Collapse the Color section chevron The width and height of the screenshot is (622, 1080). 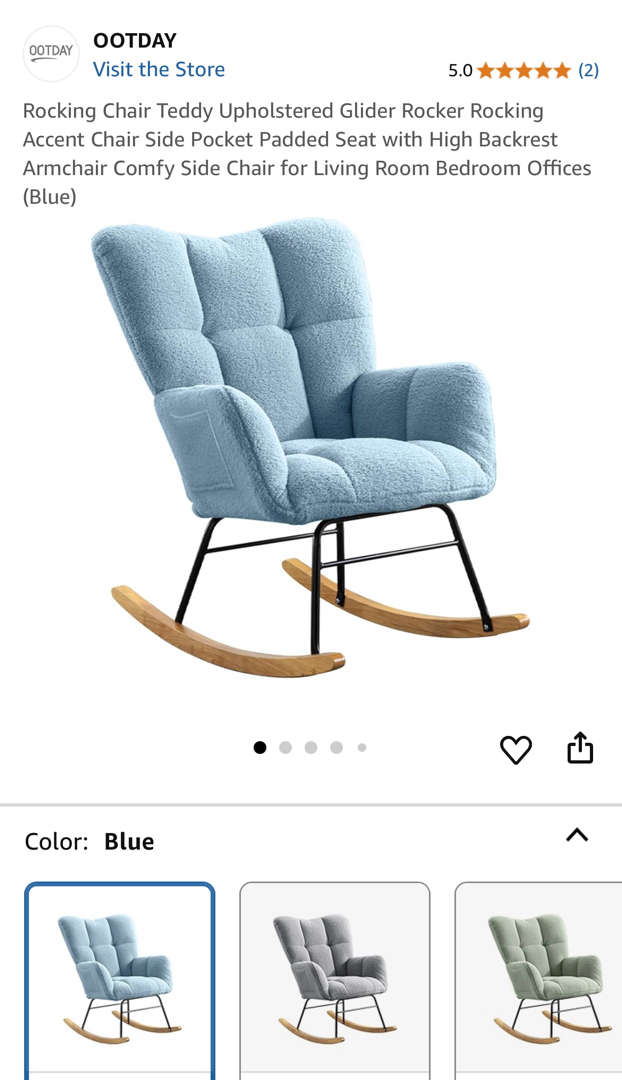click(577, 835)
